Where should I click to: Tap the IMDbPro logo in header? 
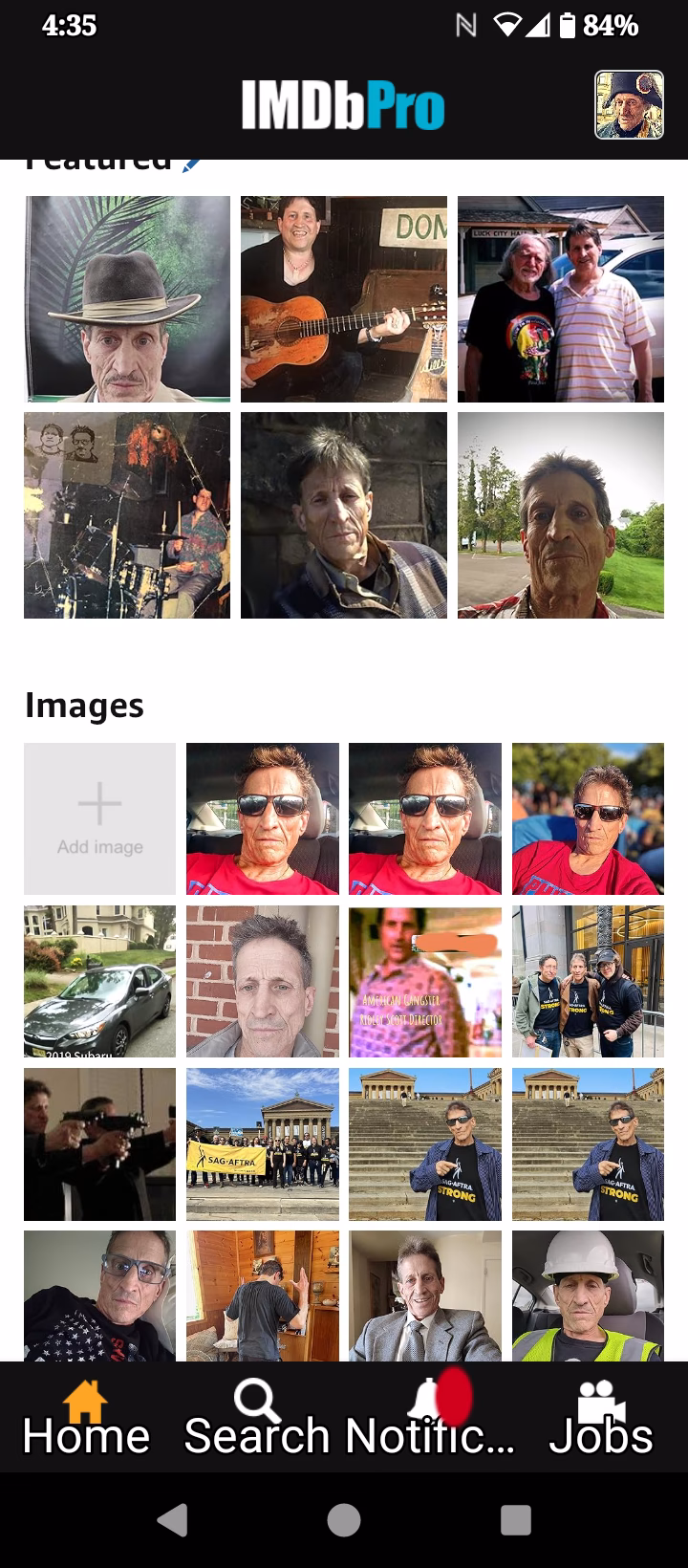[343, 105]
